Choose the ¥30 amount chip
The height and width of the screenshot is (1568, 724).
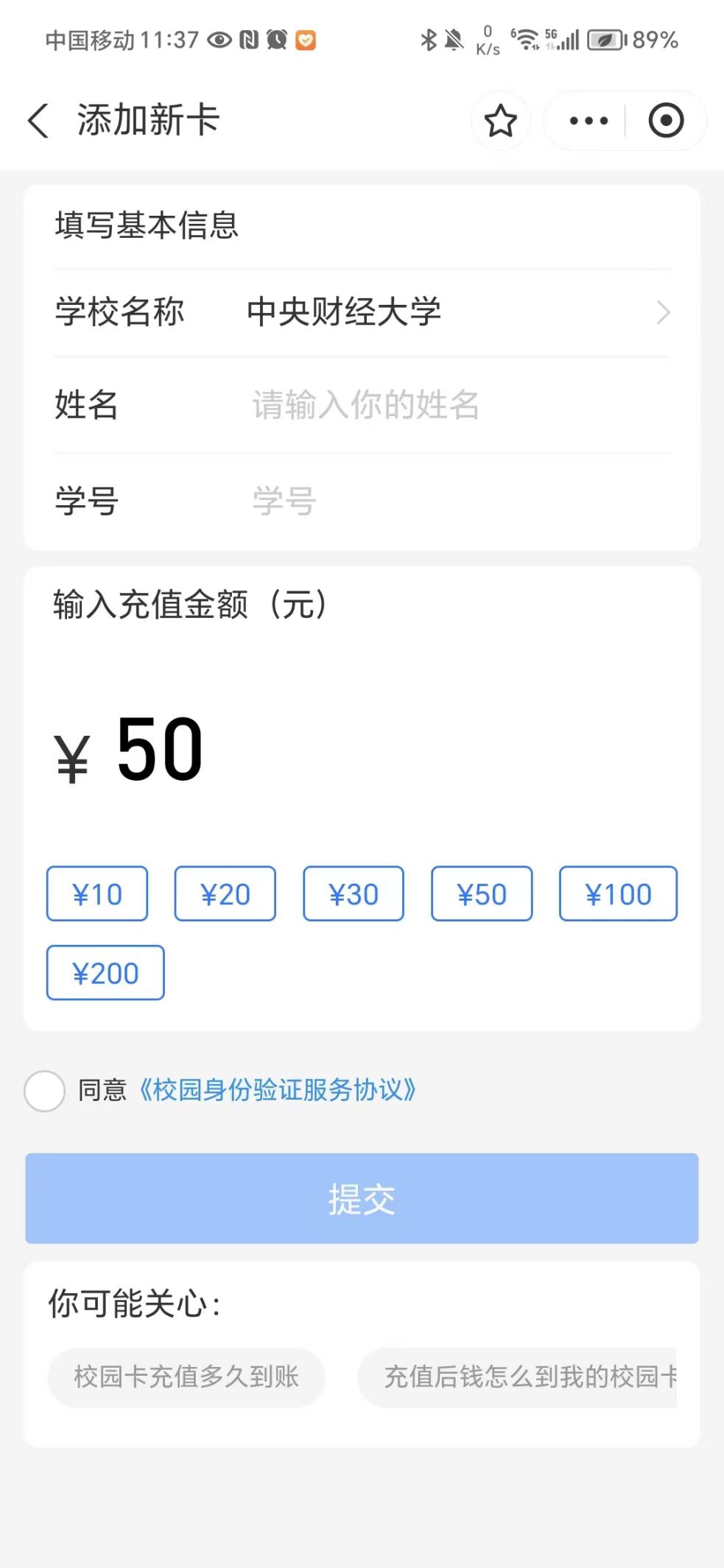[x=354, y=894]
